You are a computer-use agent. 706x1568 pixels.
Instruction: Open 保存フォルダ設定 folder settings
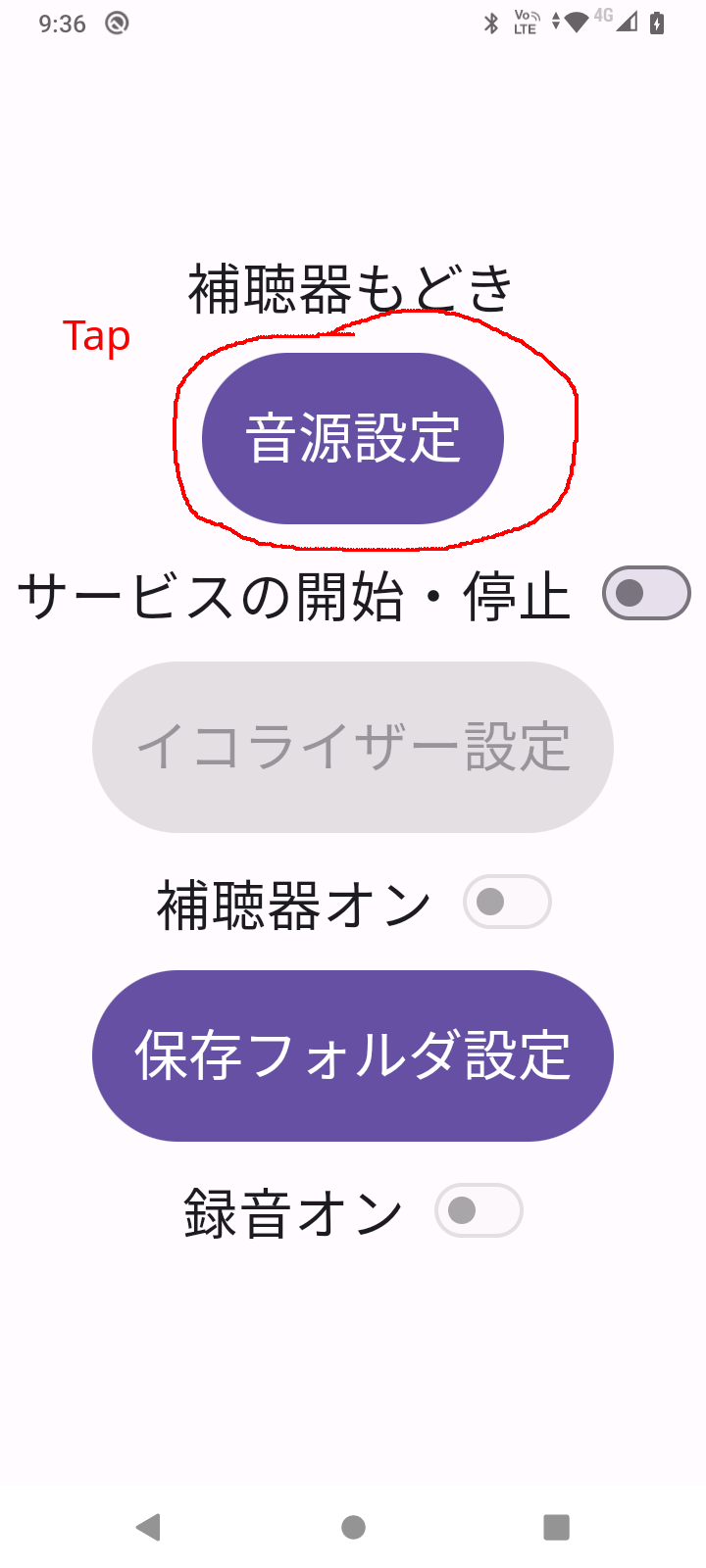[x=351, y=1054]
